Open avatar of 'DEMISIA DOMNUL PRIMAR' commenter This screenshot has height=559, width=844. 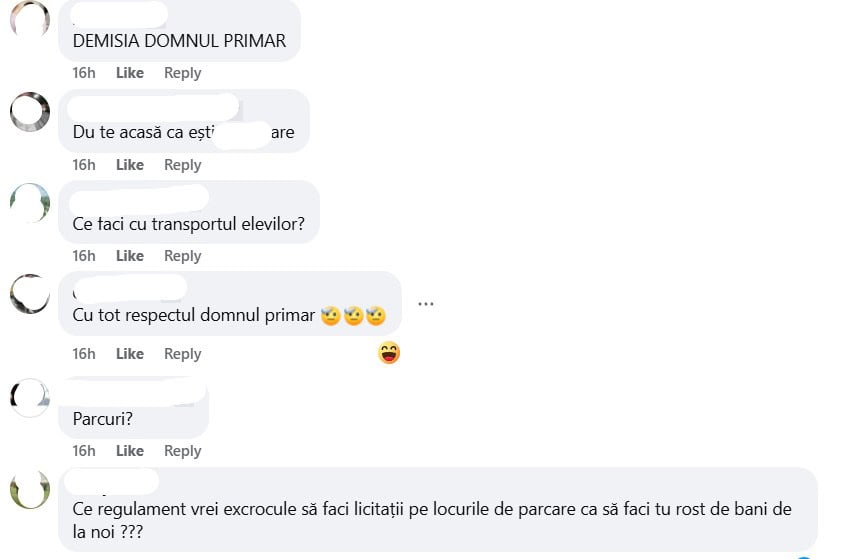[30, 19]
